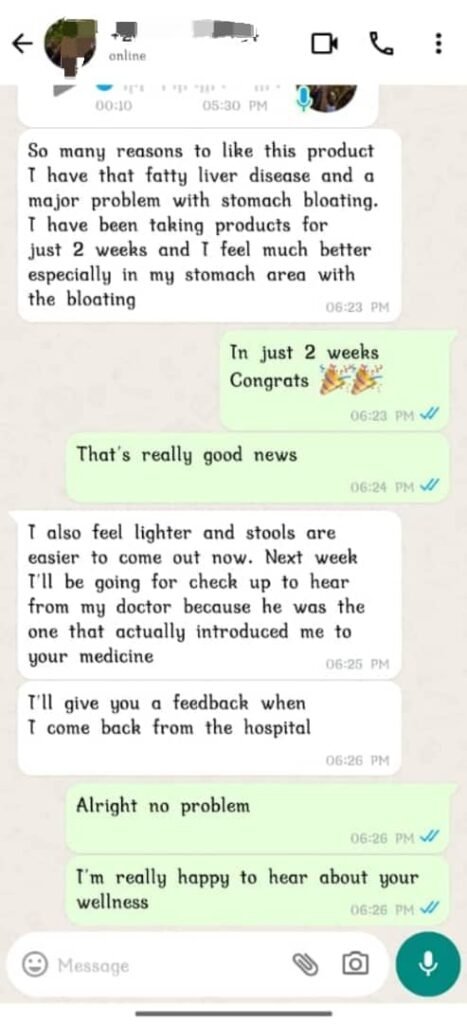Screen dimensions: 467x1024
Task: Record a voice note with the microphone
Action: [428, 964]
